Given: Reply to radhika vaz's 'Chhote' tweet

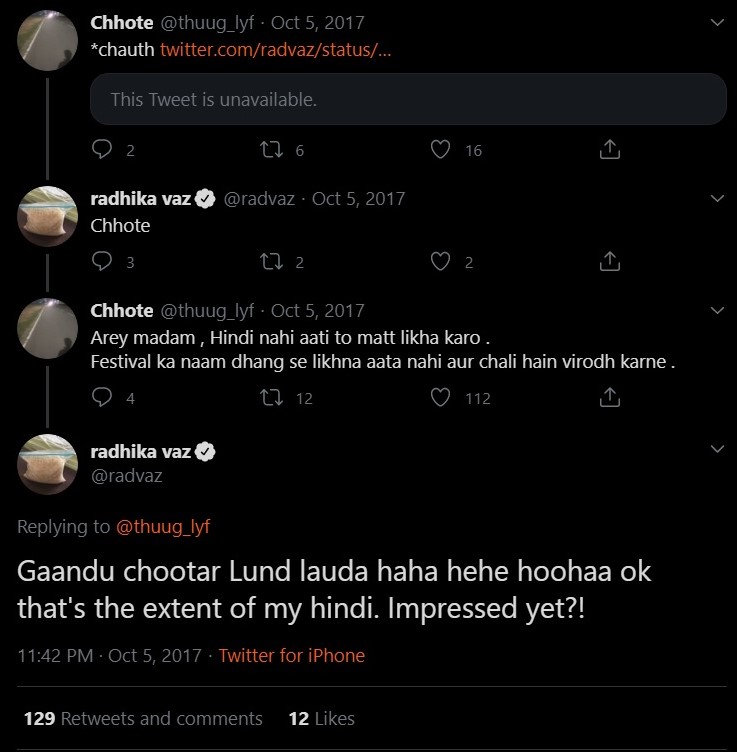Looking at the screenshot, I should (102, 262).
